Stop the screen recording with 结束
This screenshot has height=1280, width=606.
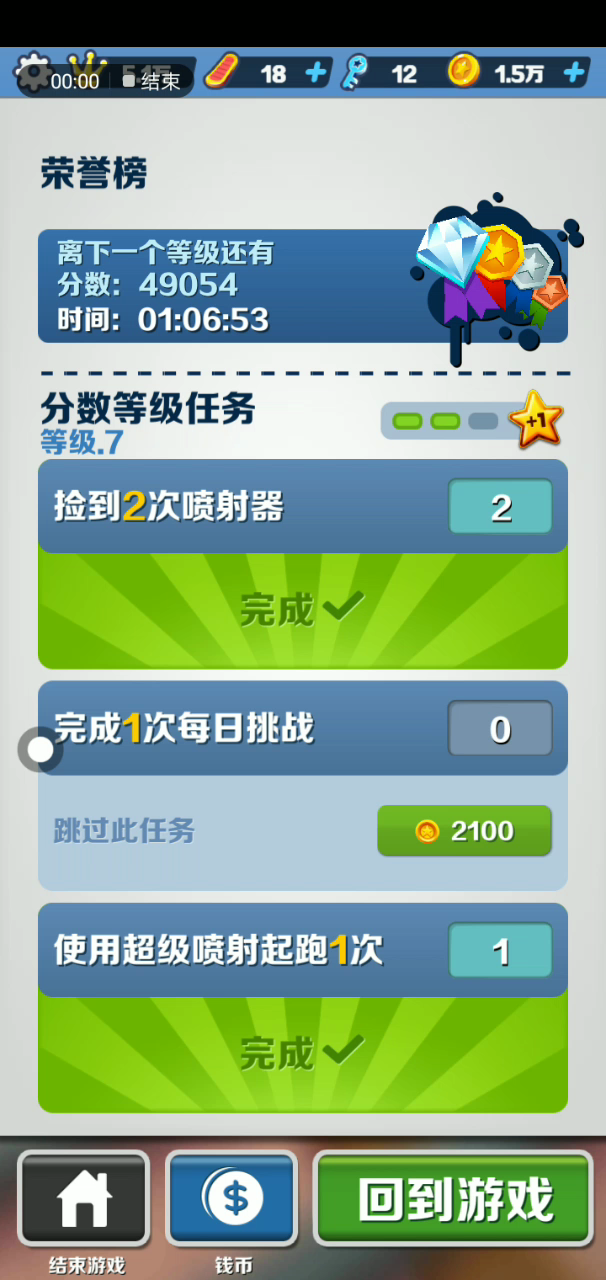pos(151,81)
